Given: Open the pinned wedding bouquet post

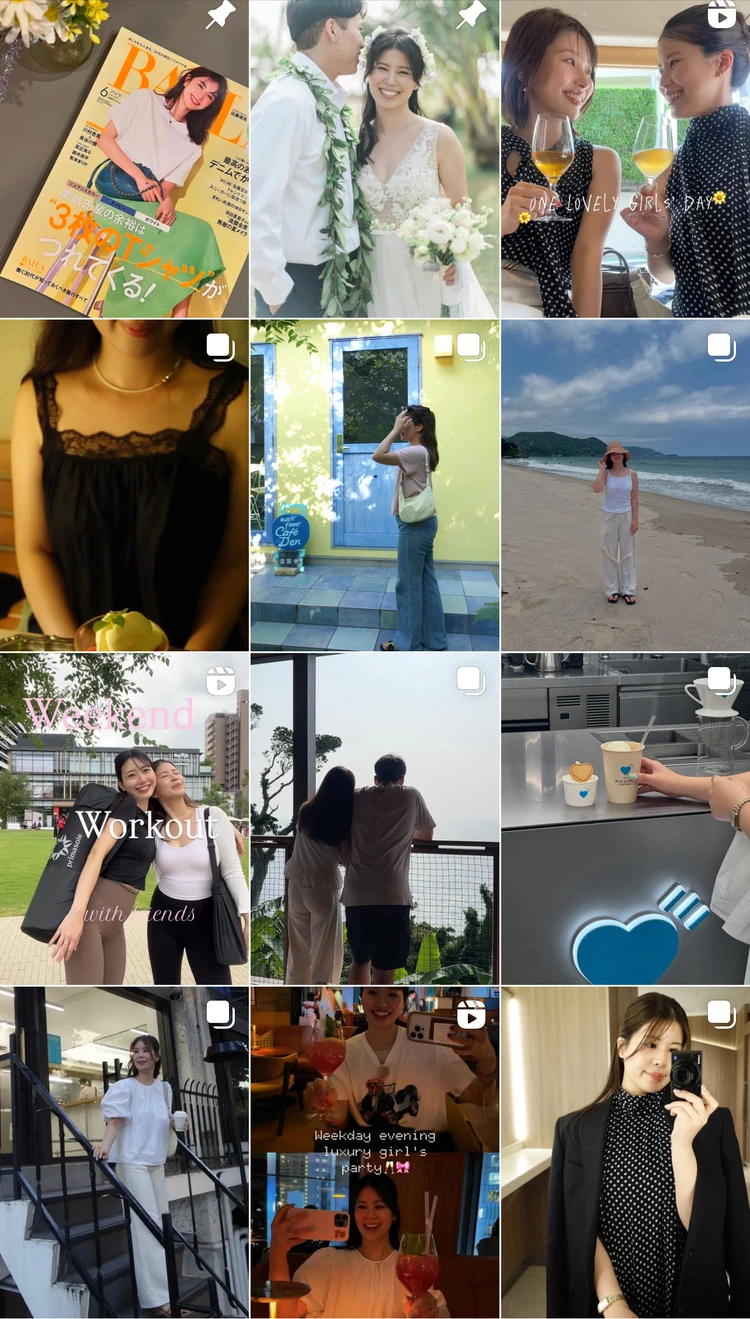Looking at the screenshot, I should pyautogui.click(x=374, y=159).
